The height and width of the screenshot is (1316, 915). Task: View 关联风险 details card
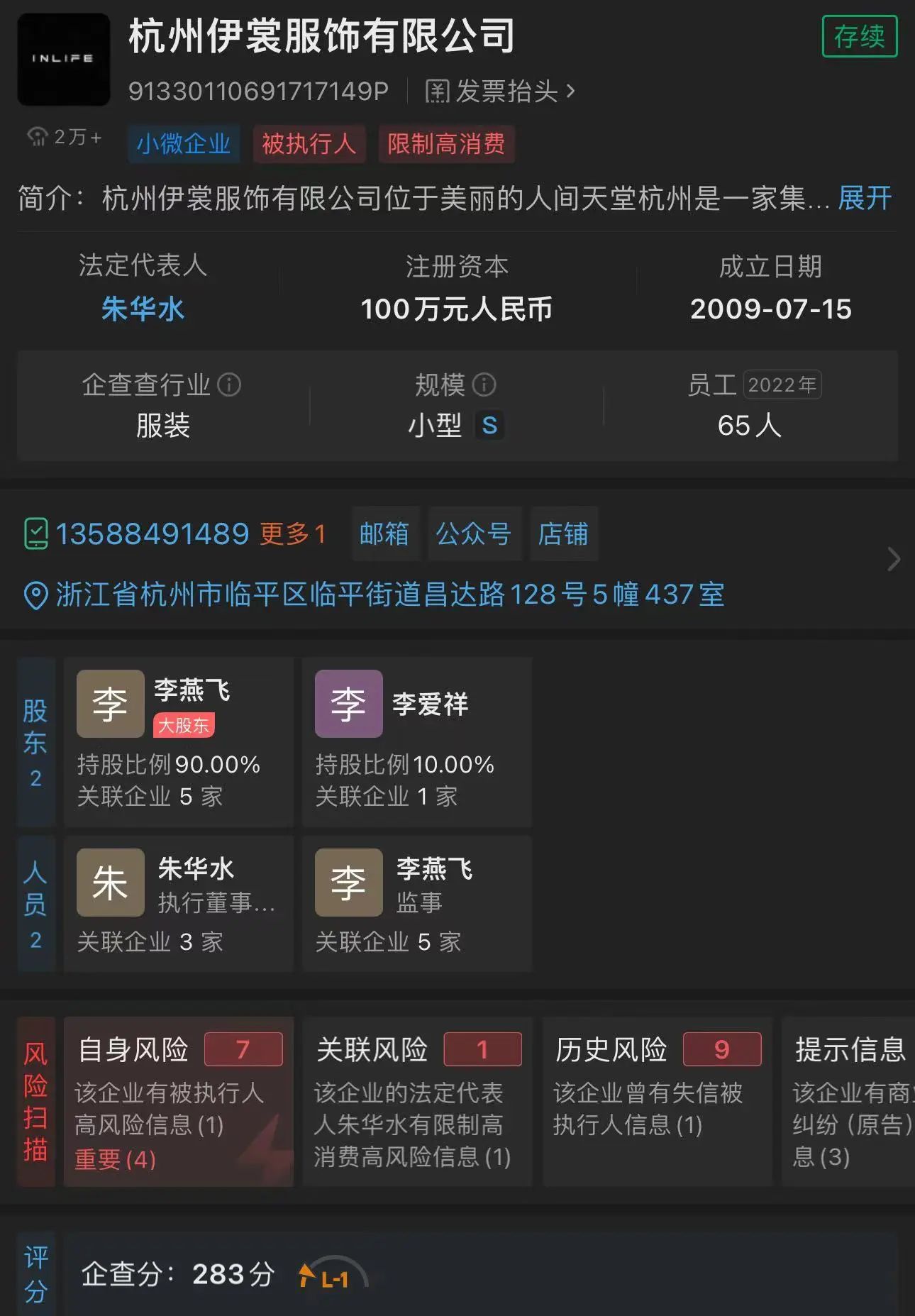[x=416, y=1101]
